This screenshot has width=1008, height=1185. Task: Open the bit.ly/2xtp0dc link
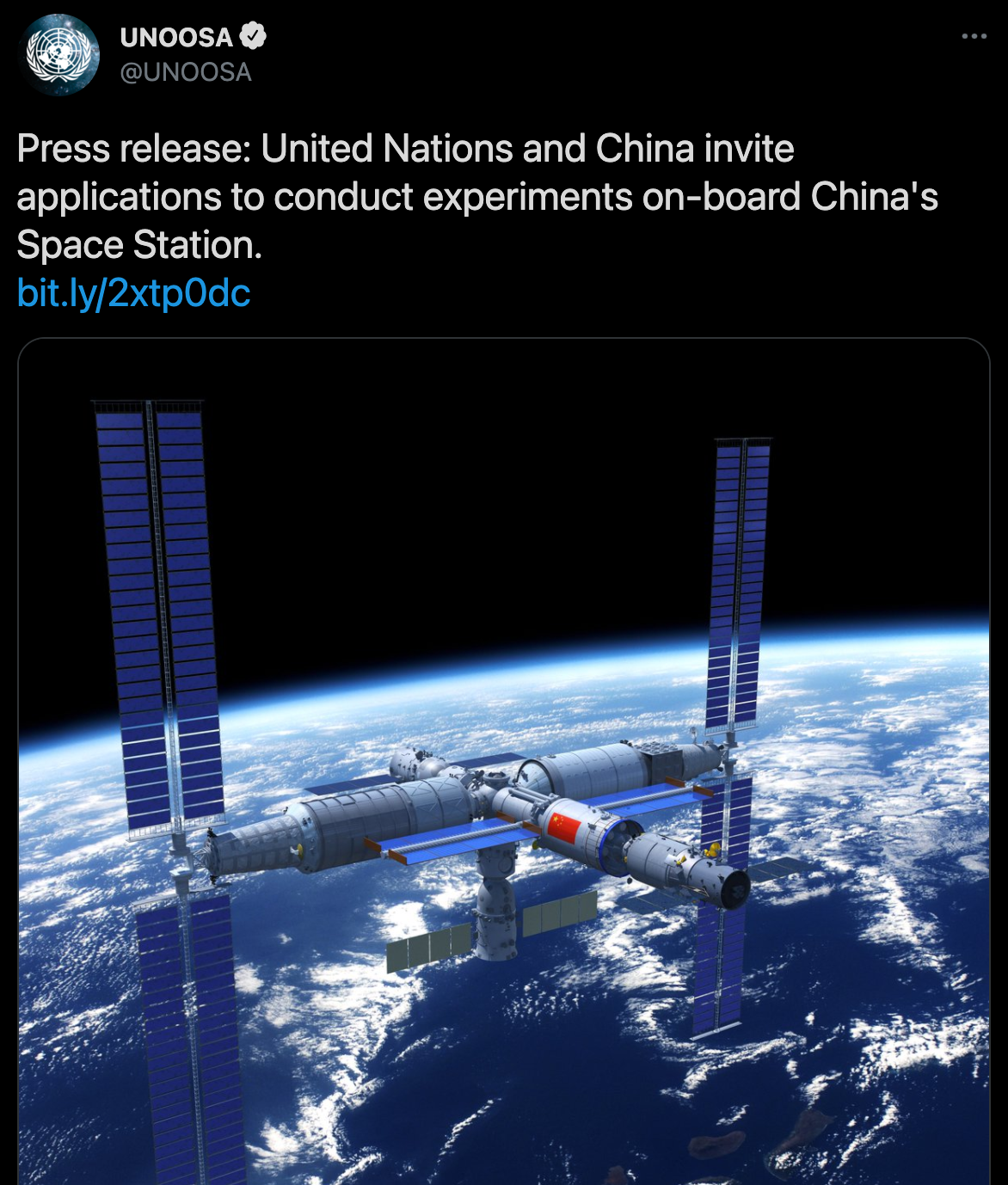[134, 293]
